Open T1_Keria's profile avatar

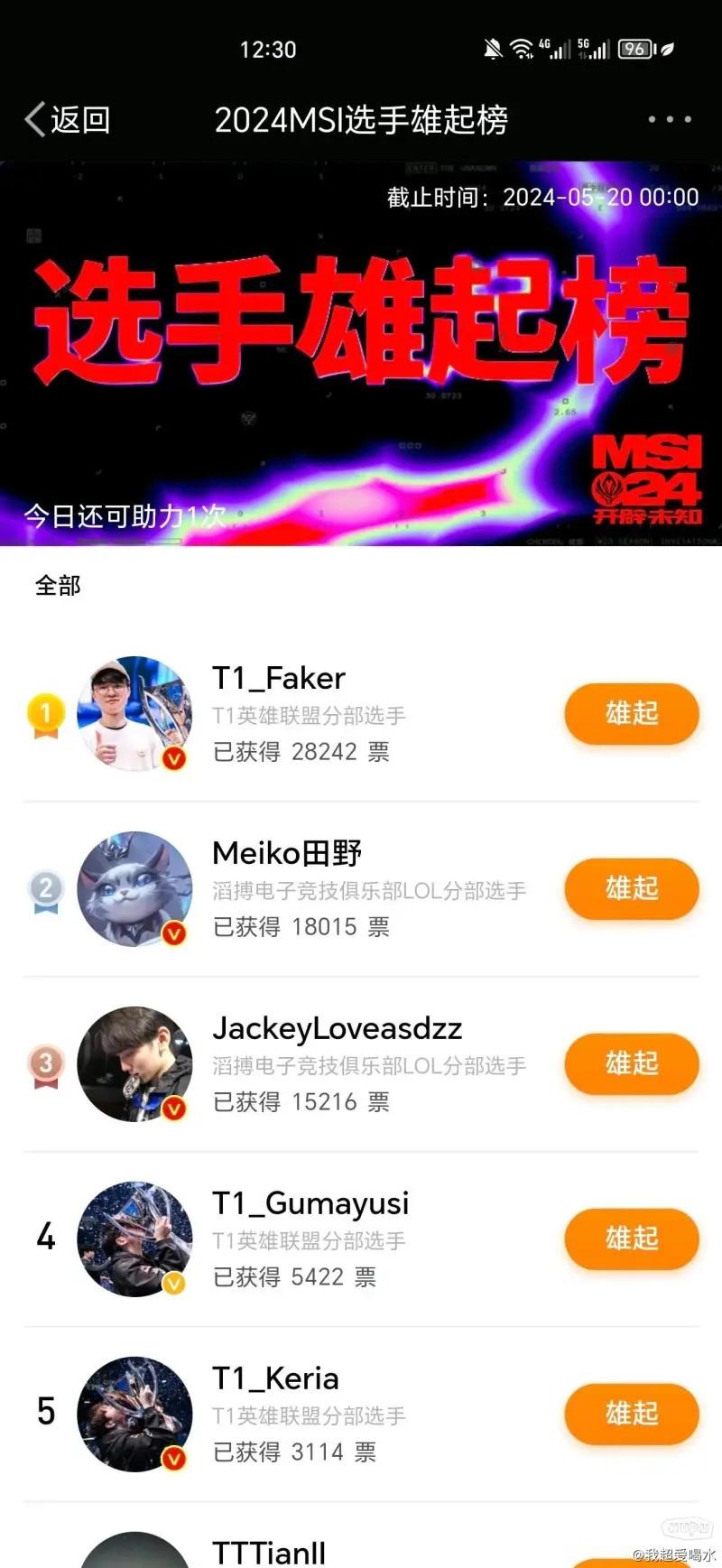pyautogui.click(x=134, y=1415)
